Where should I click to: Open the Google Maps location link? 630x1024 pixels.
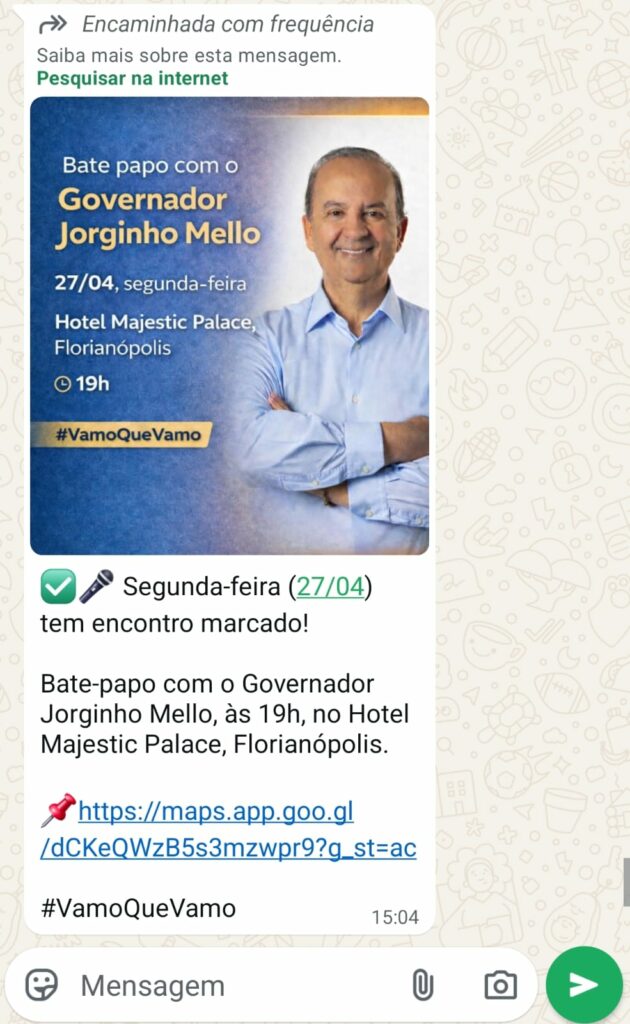[228, 830]
